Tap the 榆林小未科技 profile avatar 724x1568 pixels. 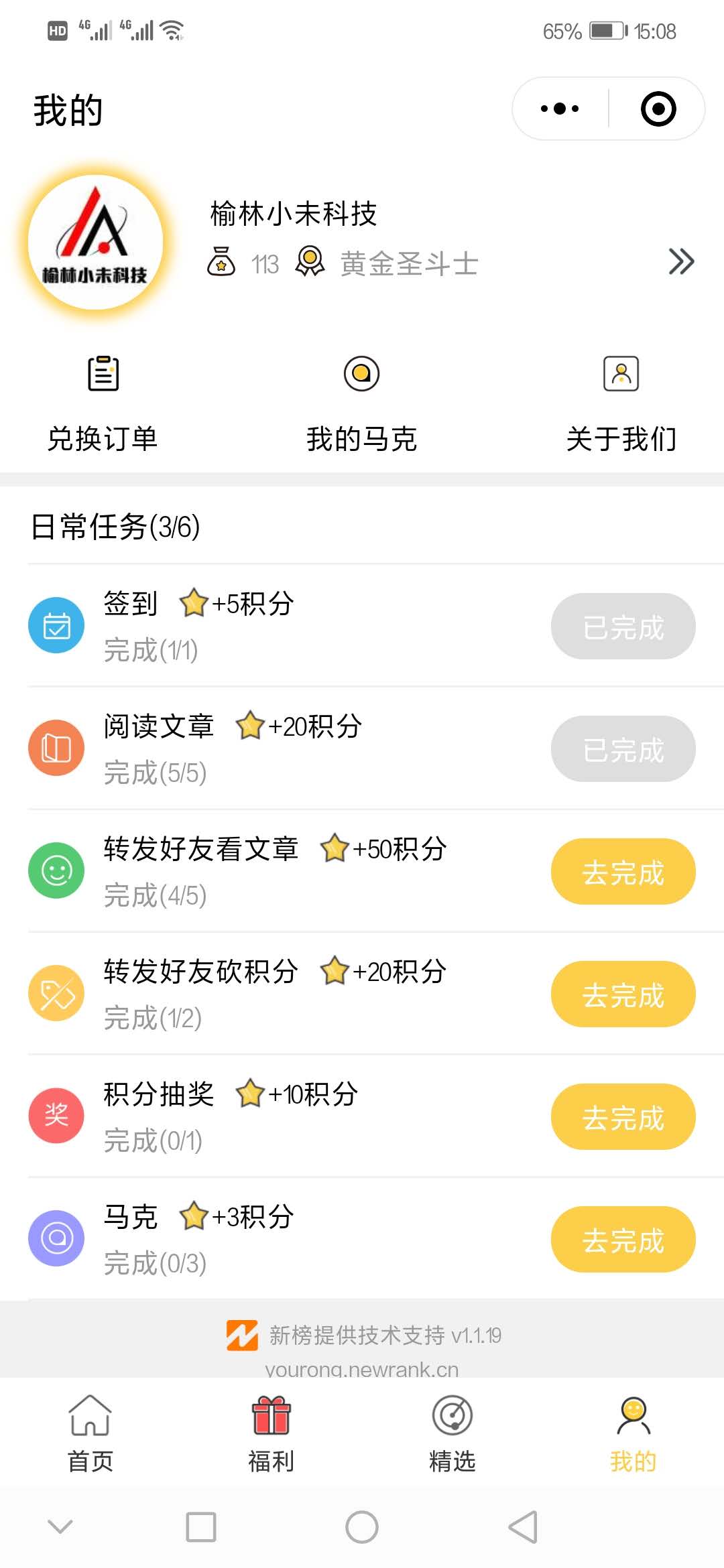[96, 242]
